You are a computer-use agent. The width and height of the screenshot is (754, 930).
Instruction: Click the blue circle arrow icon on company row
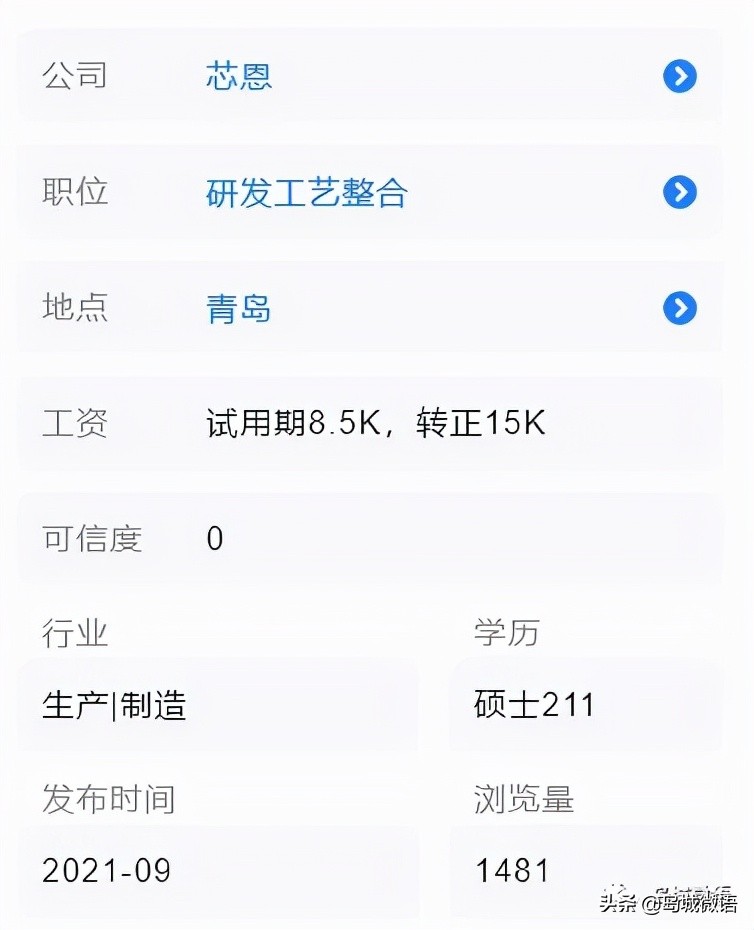pyautogui.click(x=679, y=76)
